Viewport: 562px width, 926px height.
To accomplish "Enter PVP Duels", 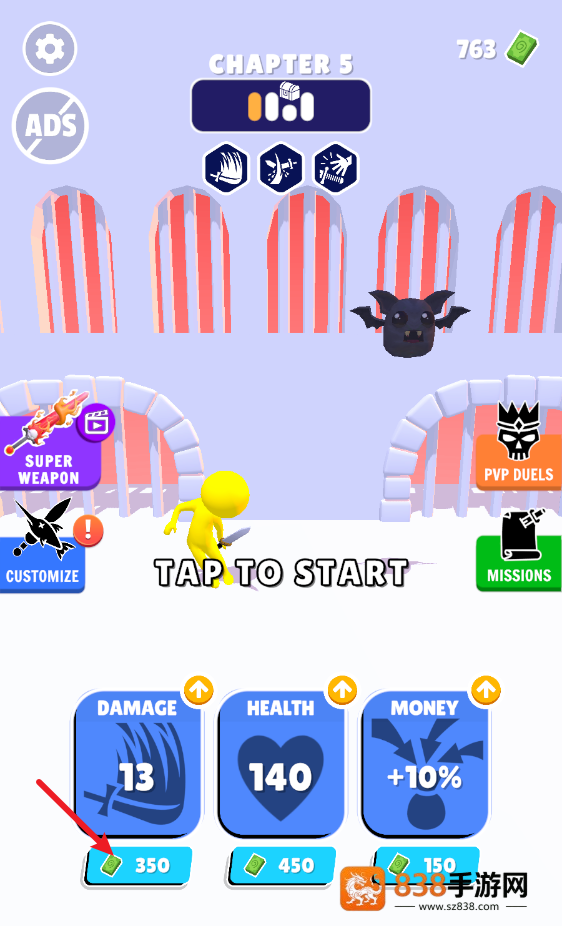I will coord(518,446).
